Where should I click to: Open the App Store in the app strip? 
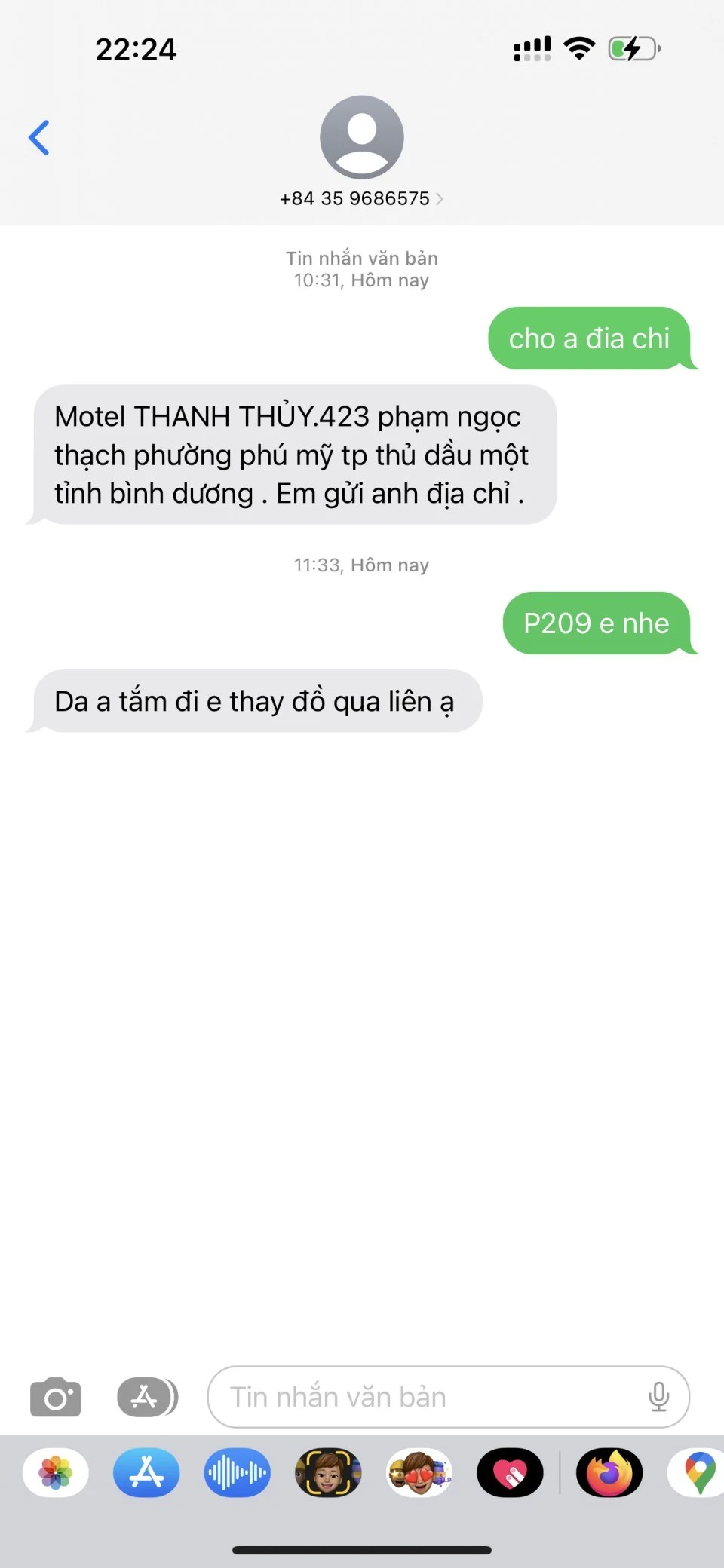pos(146,1472)
